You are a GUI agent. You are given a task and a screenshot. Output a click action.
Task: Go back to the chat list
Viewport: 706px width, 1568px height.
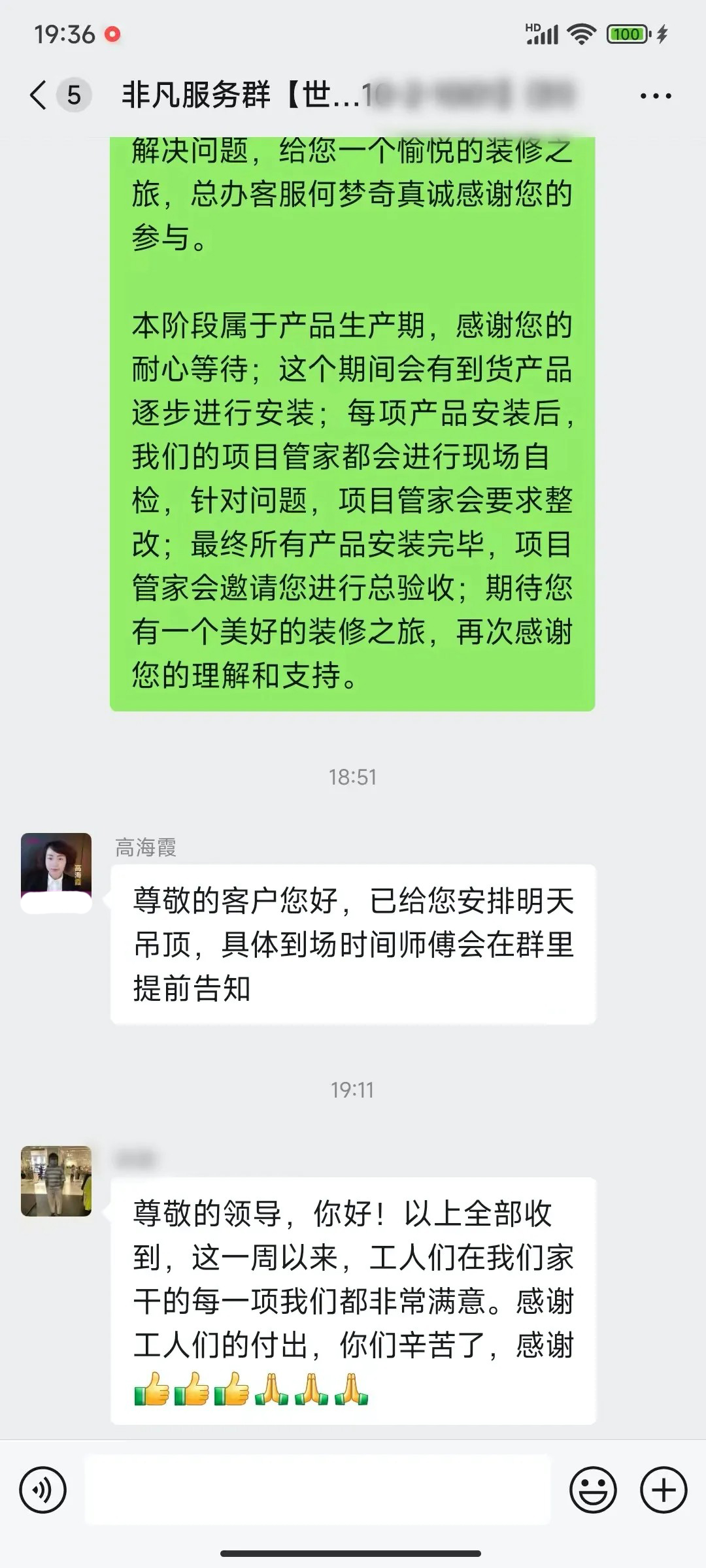39,95
